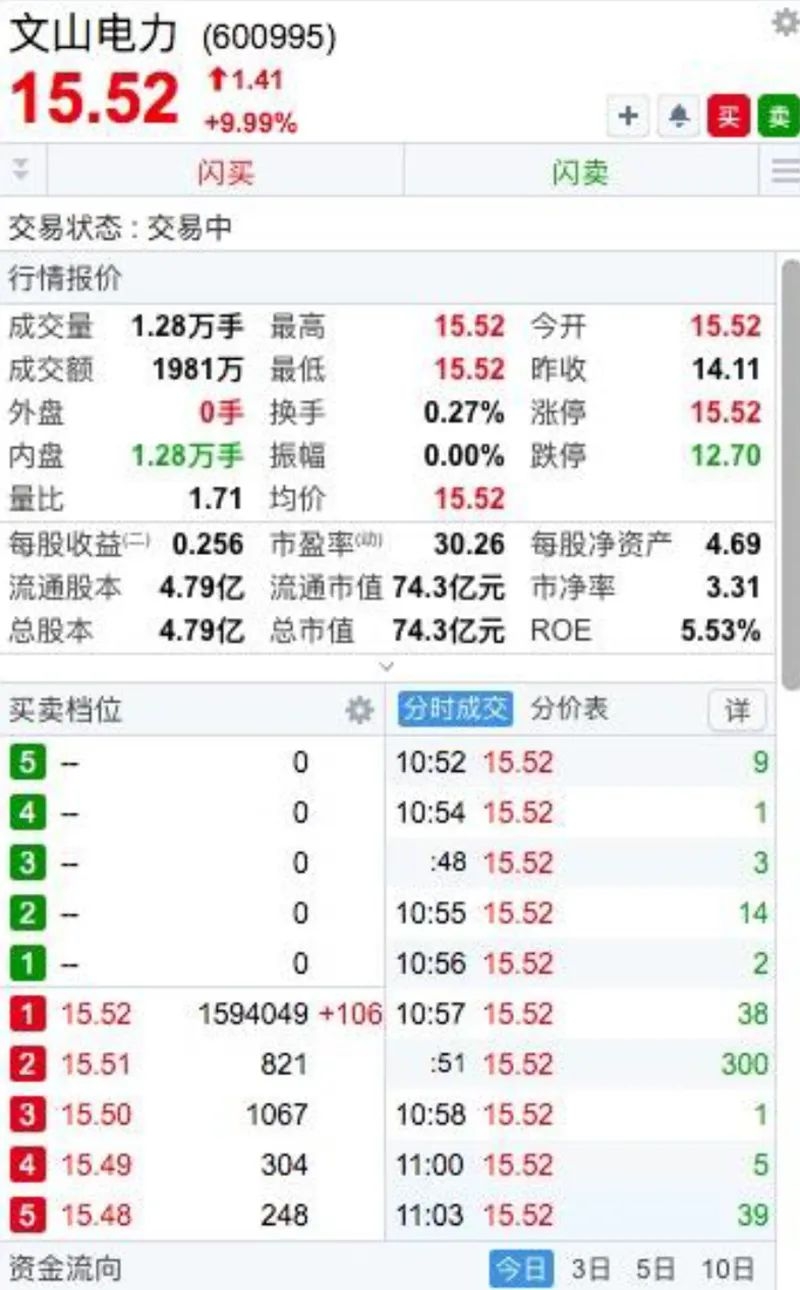This screenshot has height=1290, width=800.
Task: Open the settings gear at top right
Action: (x=785, y=22)
